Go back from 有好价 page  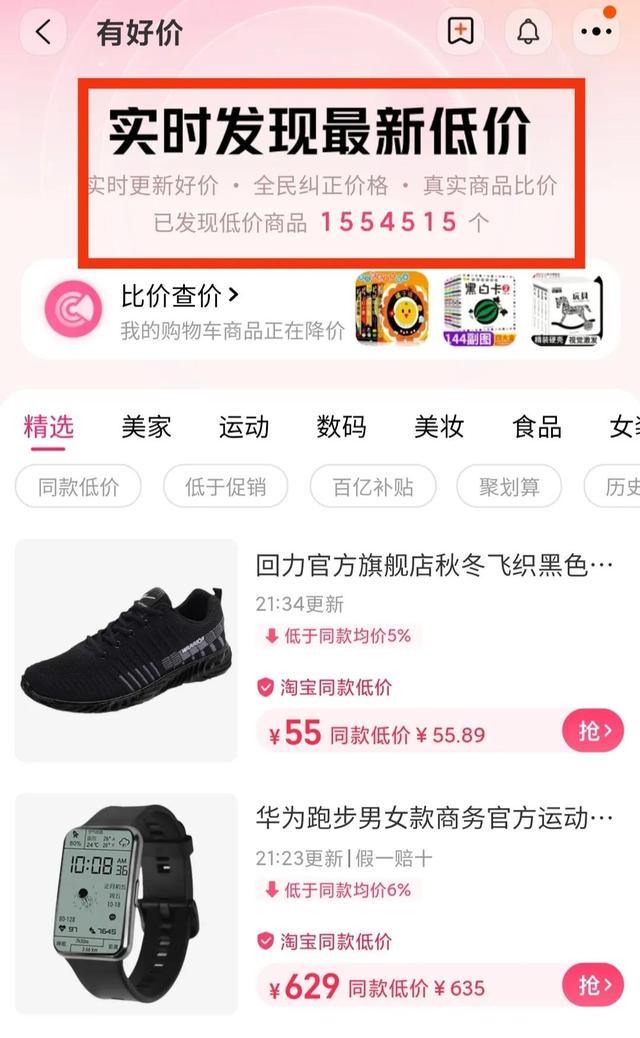(43, 32)
